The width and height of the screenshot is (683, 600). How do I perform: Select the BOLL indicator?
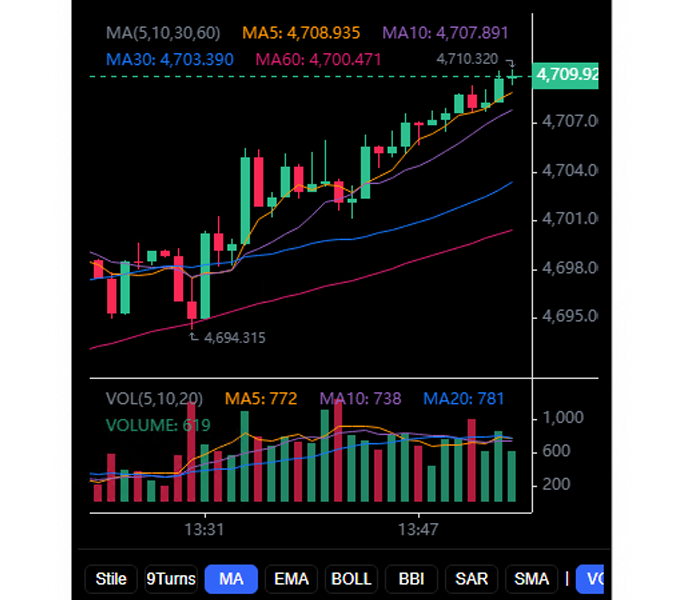coord(351,579)
